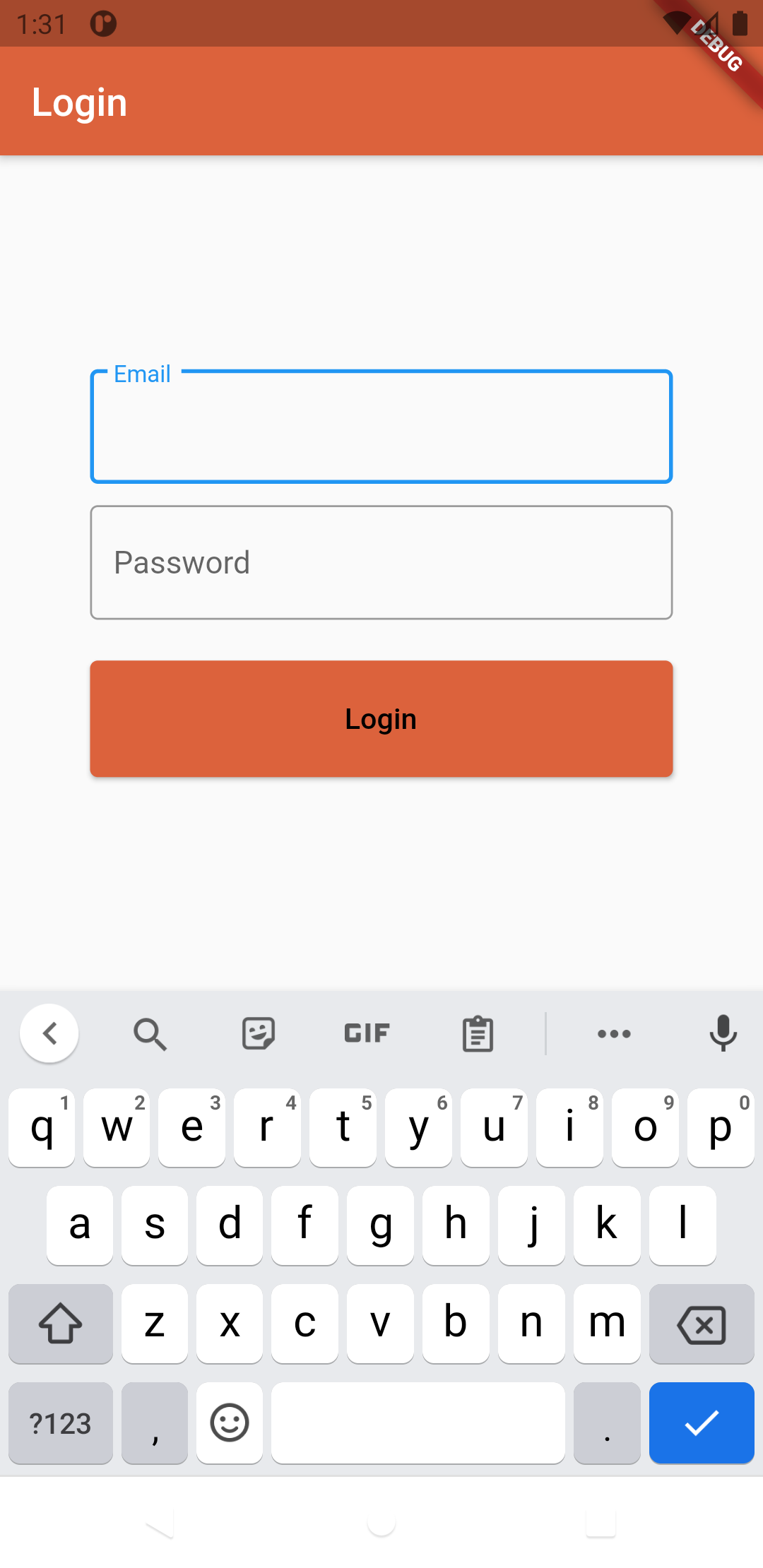Tap the Password field
The height and width of the screenshot is (1568, 763).
tap(381, 562)
